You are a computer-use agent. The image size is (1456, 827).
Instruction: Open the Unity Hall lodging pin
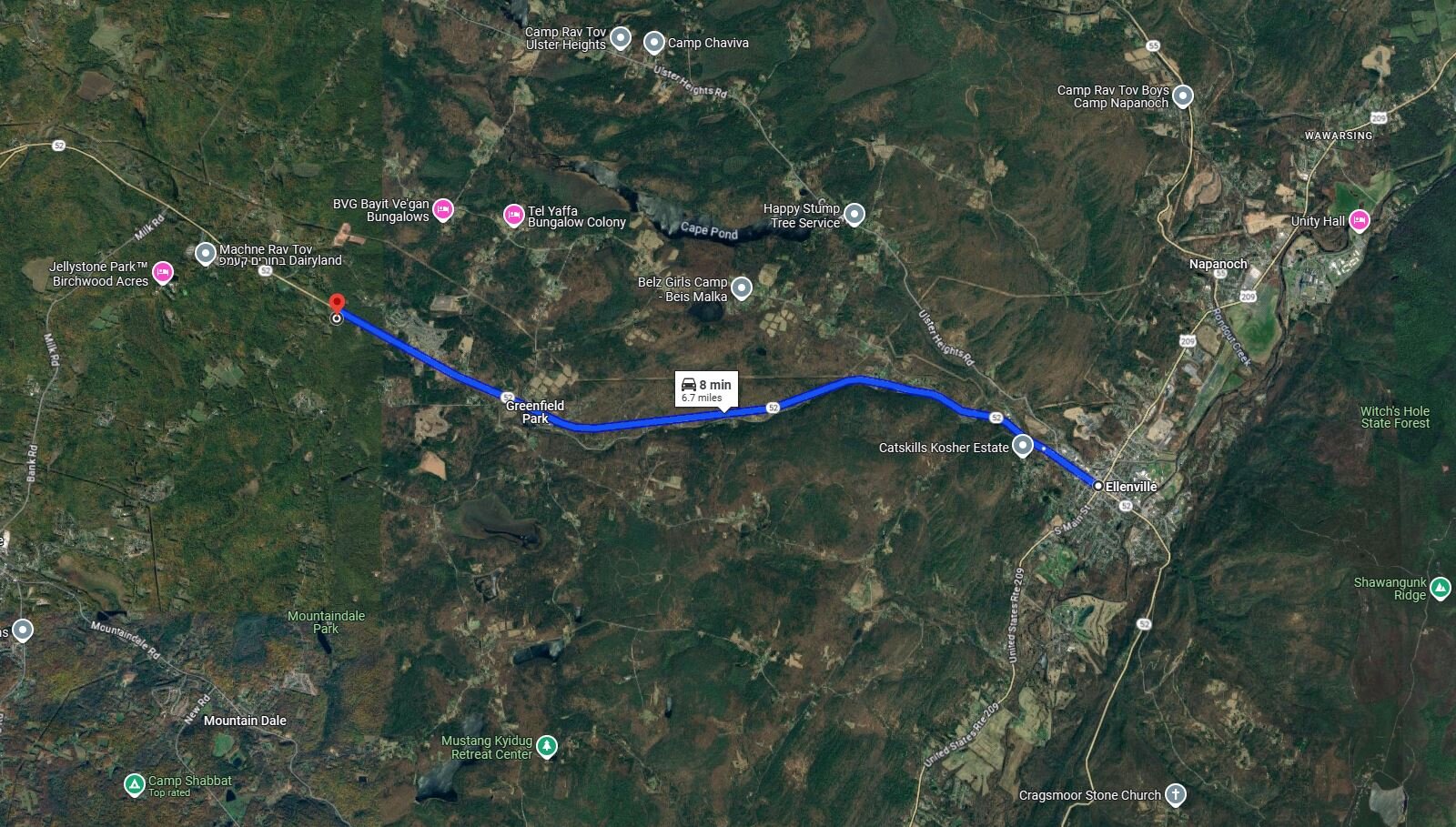coord(1359,220)
